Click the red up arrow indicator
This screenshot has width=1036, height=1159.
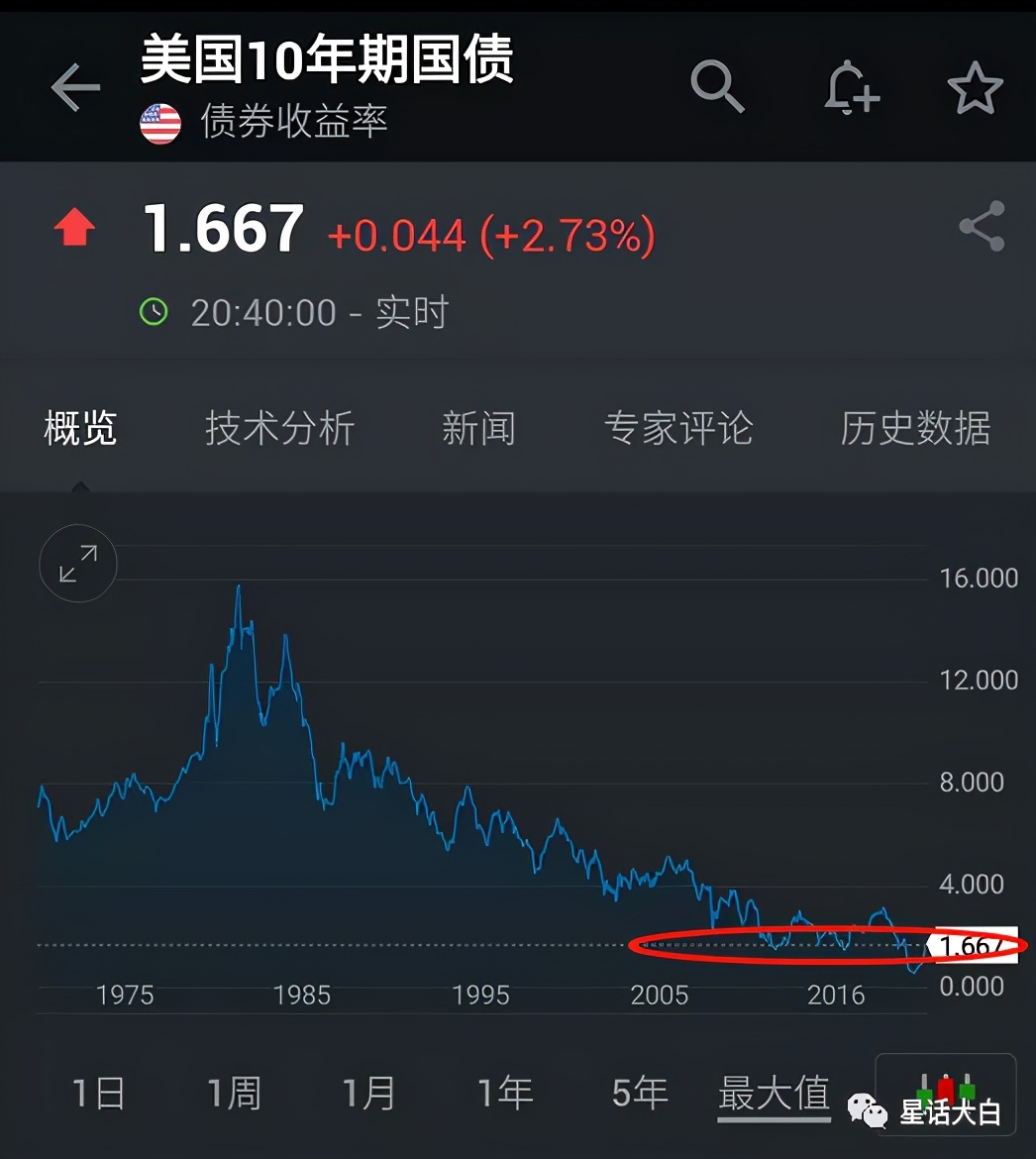coord(74,226)
